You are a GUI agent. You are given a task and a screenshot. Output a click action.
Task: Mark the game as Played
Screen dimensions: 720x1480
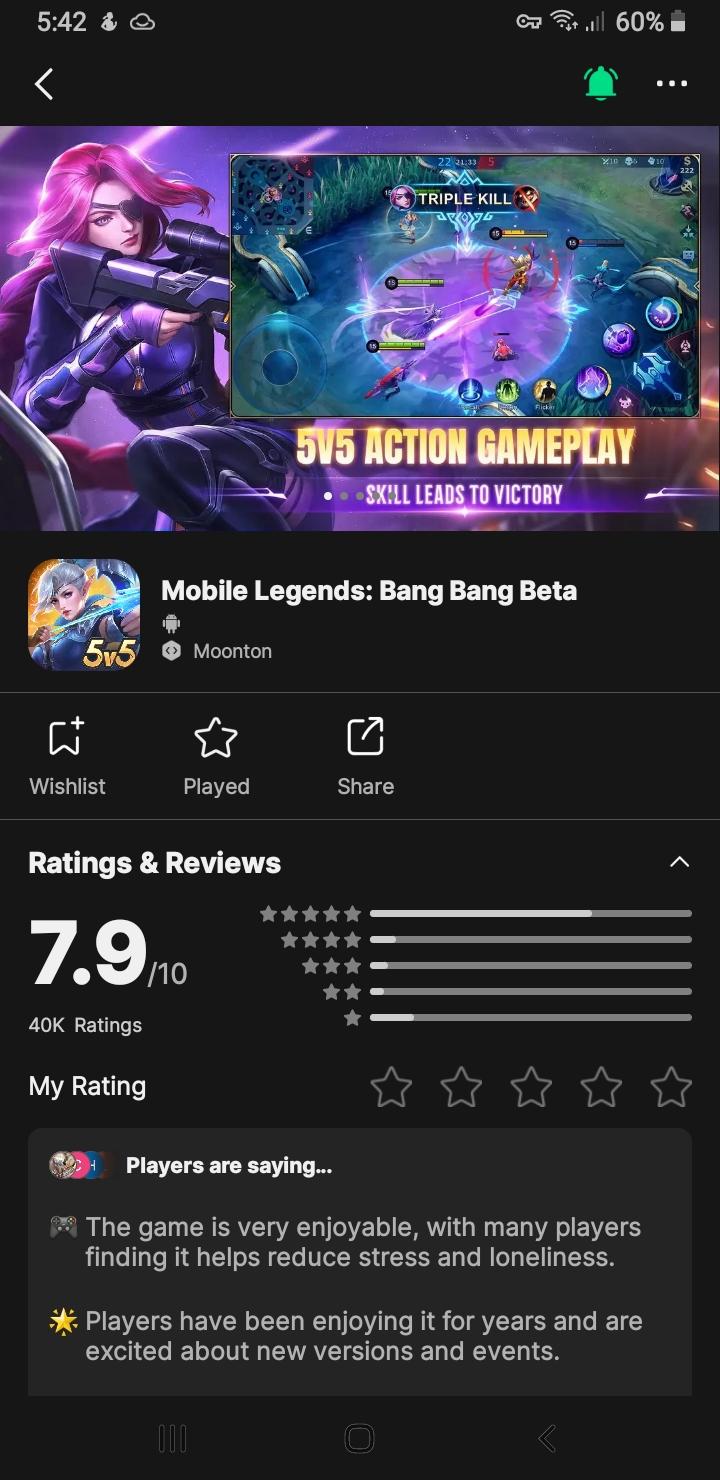(x=216, y=757)
